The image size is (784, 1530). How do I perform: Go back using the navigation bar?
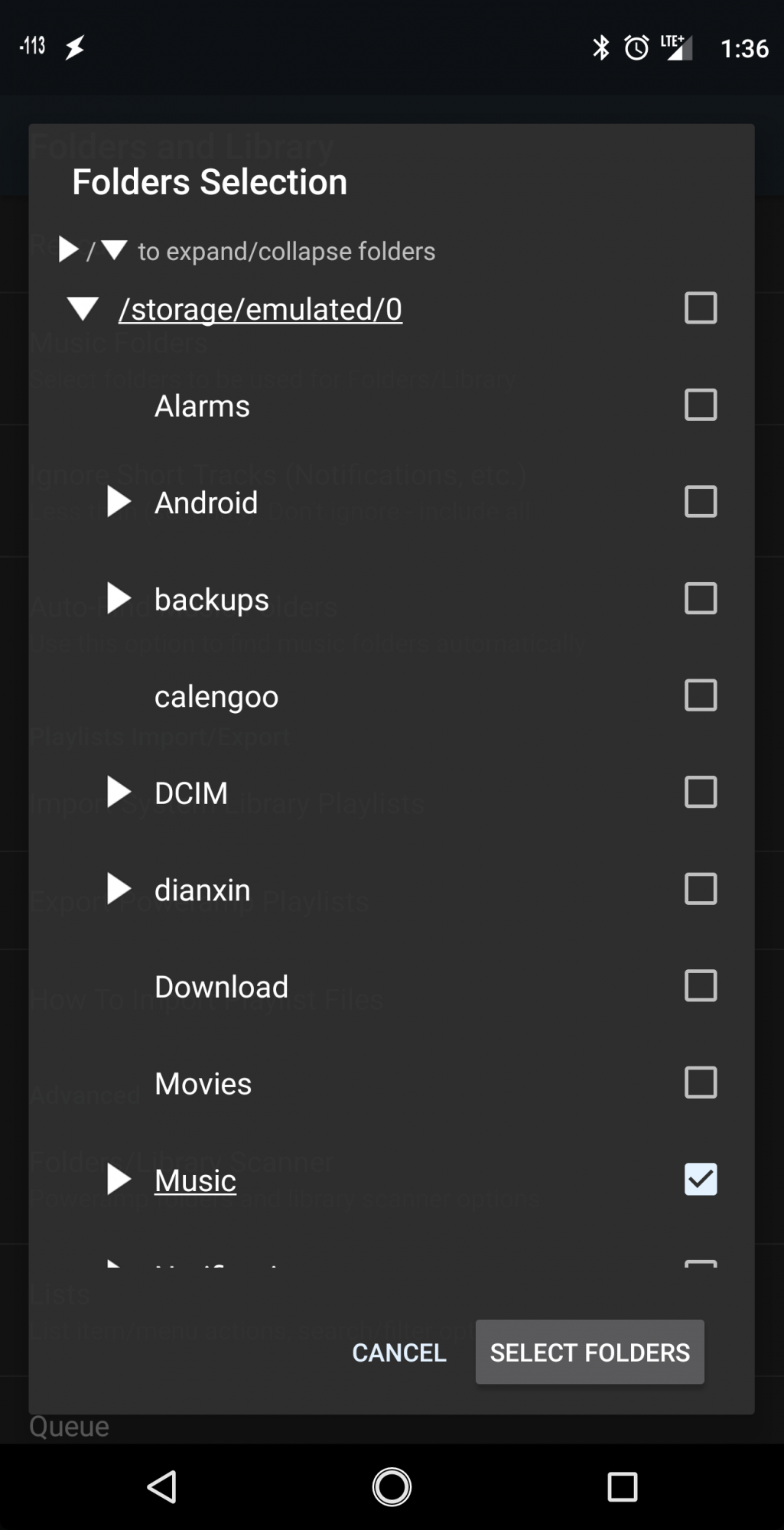pos(162,1487)
